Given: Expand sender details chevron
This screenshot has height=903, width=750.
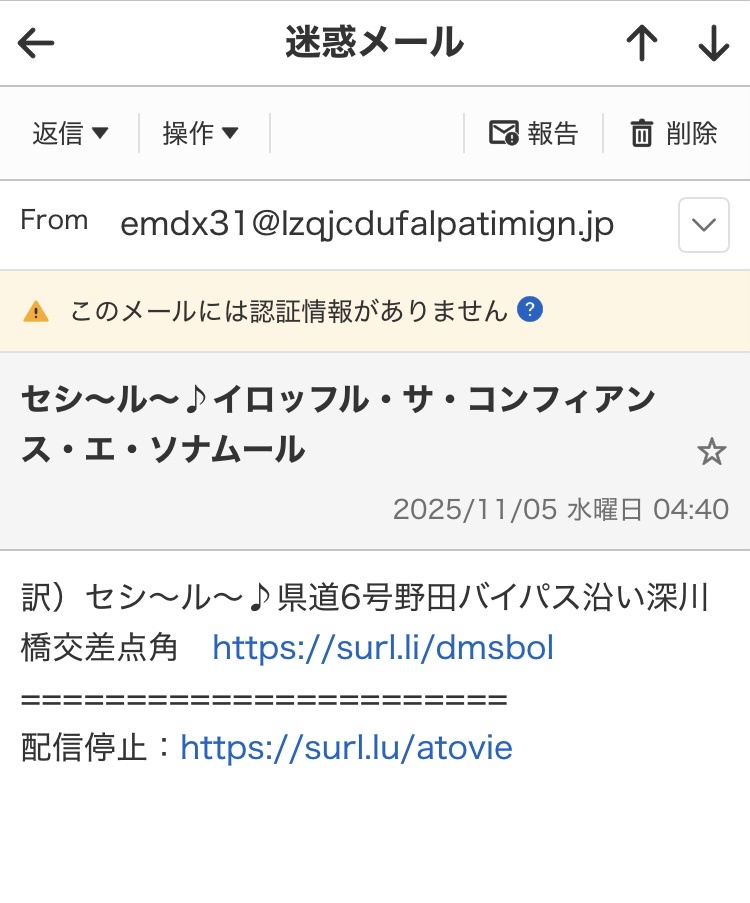Looking at the screenshot, I should 703,225.
